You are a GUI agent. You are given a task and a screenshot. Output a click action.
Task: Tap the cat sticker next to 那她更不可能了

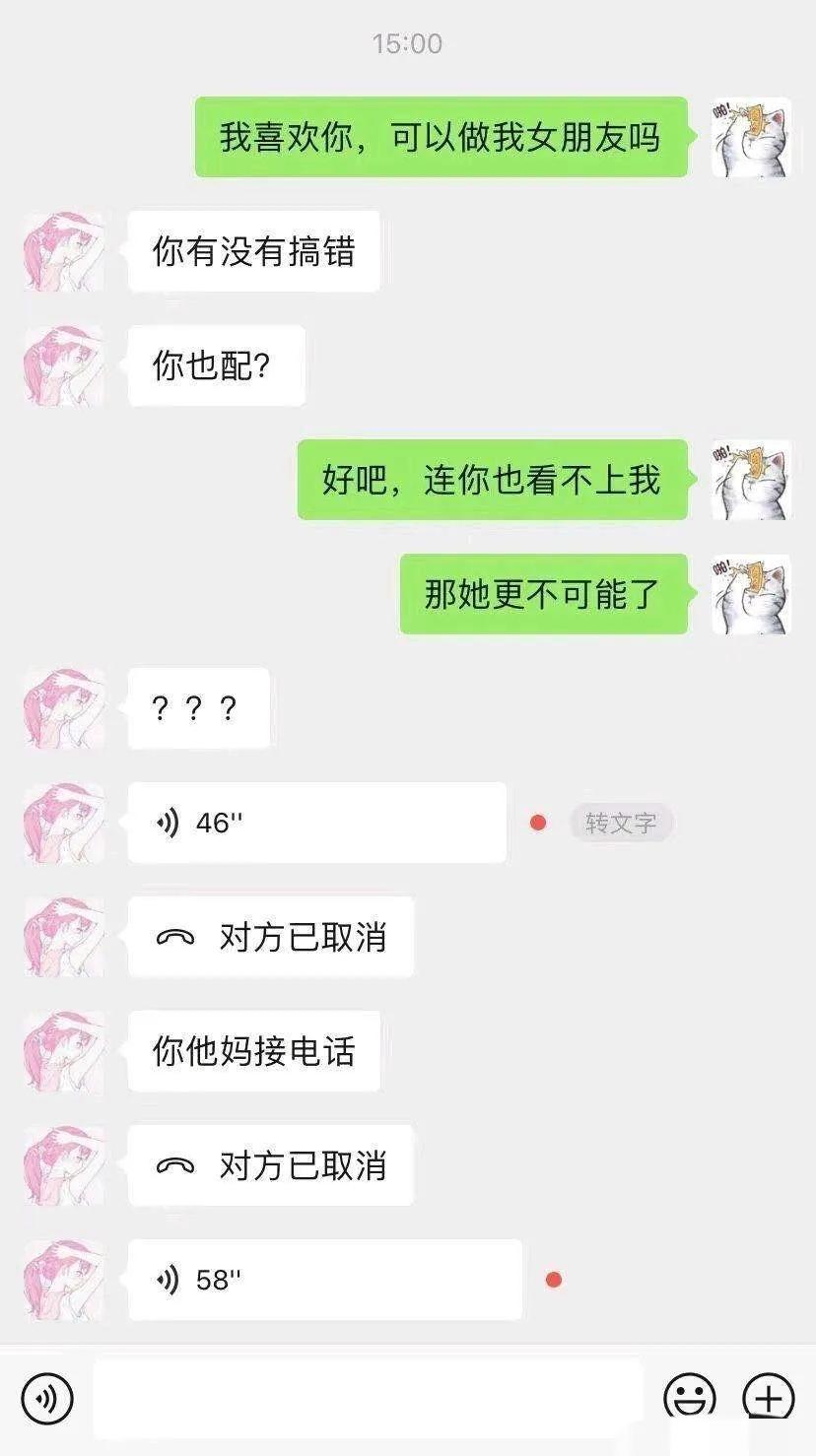click(x=751, y=596)
